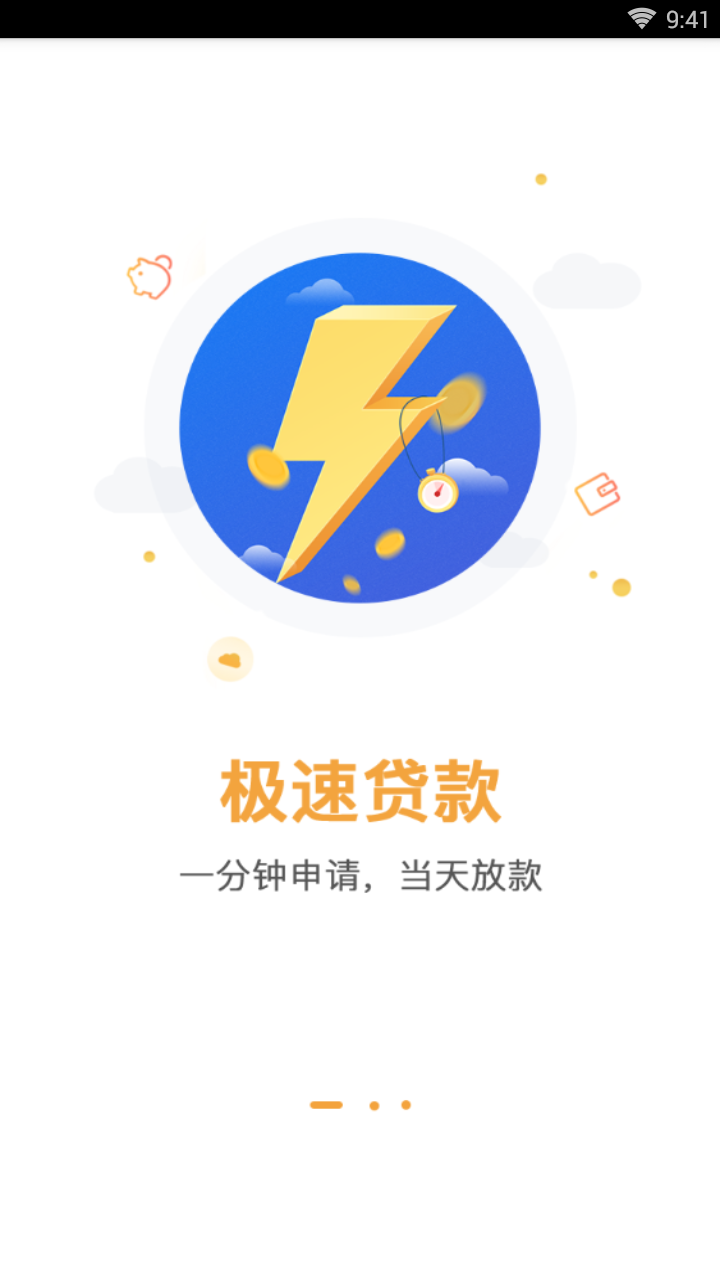Screen dimensions: 720x1280
Task: Tap the active first page indicator dash
Action: point(326,1105)
